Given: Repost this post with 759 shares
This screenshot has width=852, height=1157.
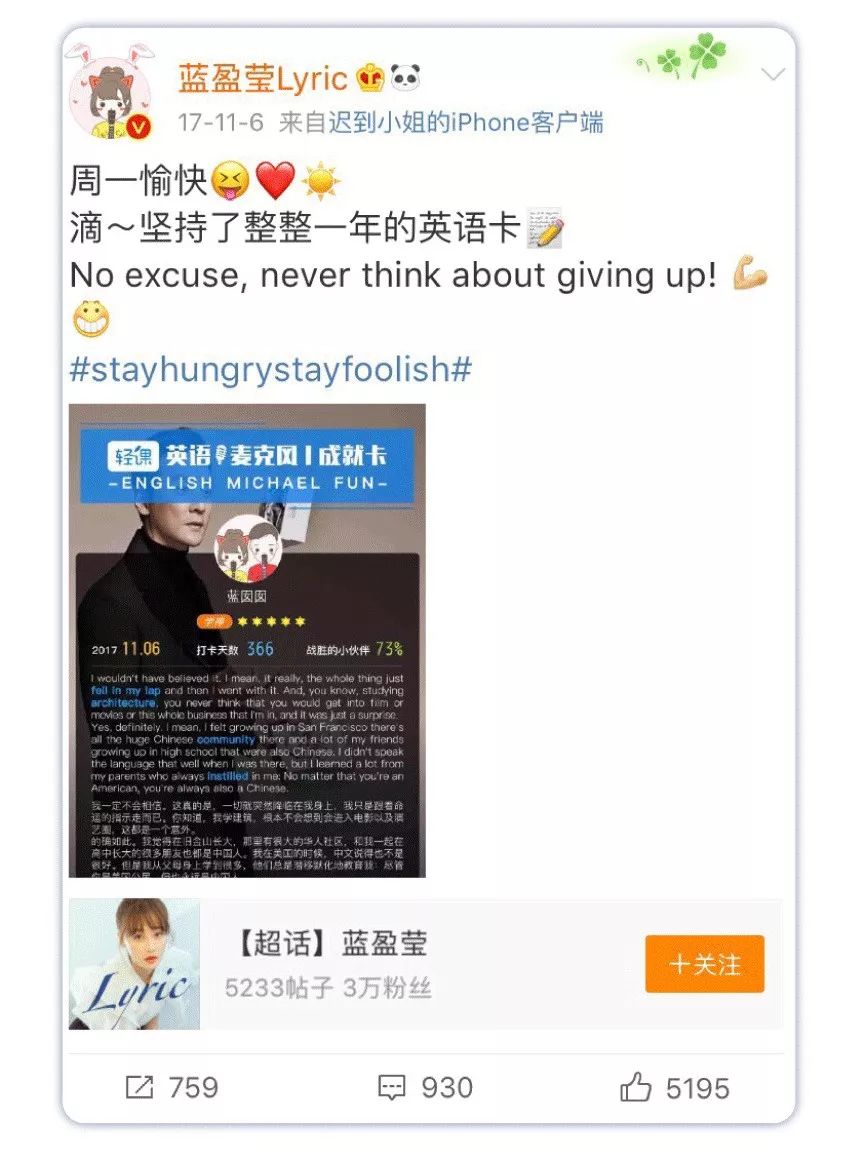Looking at the screenshot, I should pyautogui.click(x=172, y=1087).
